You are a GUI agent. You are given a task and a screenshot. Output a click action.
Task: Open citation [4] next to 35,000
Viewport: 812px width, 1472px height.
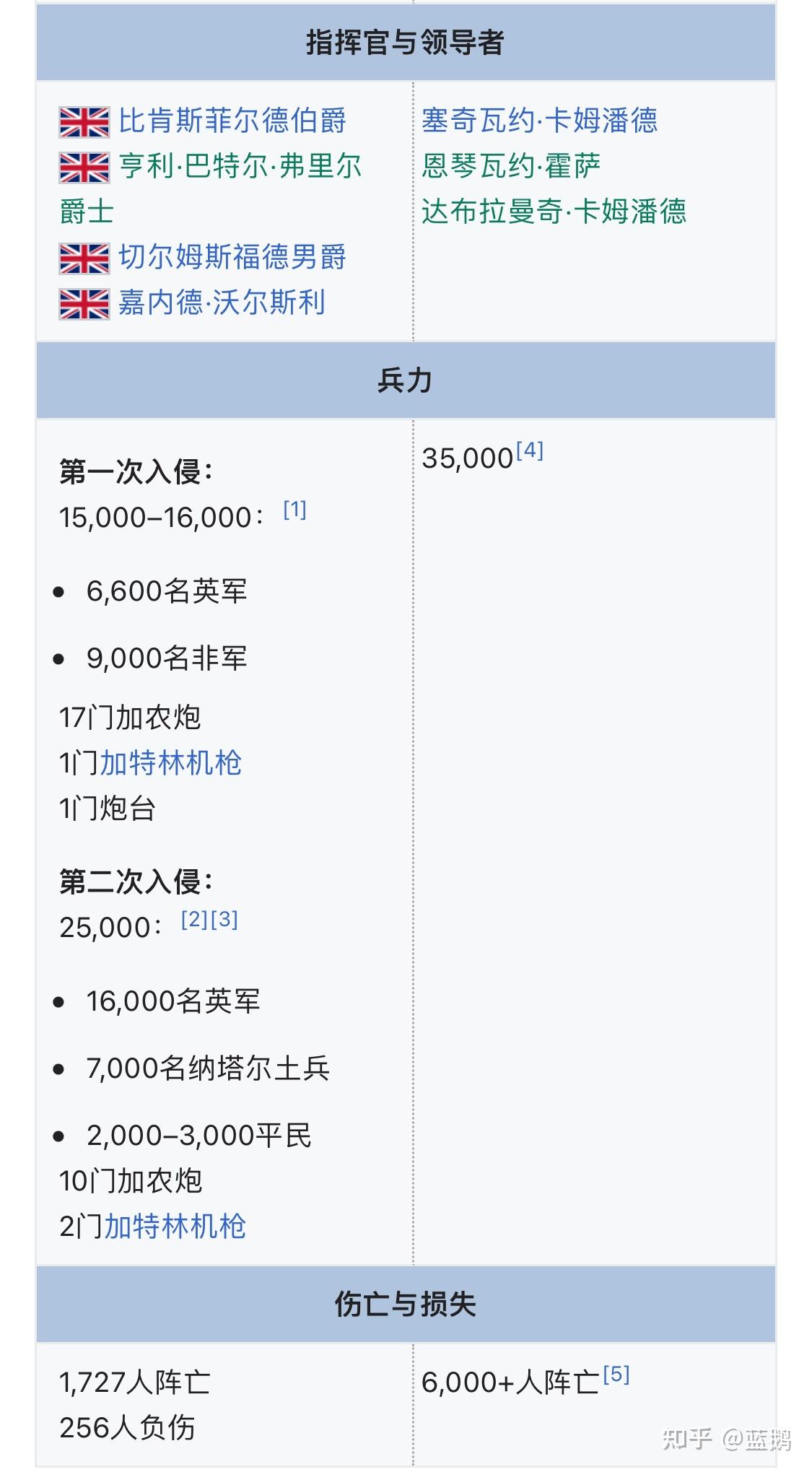530,450
